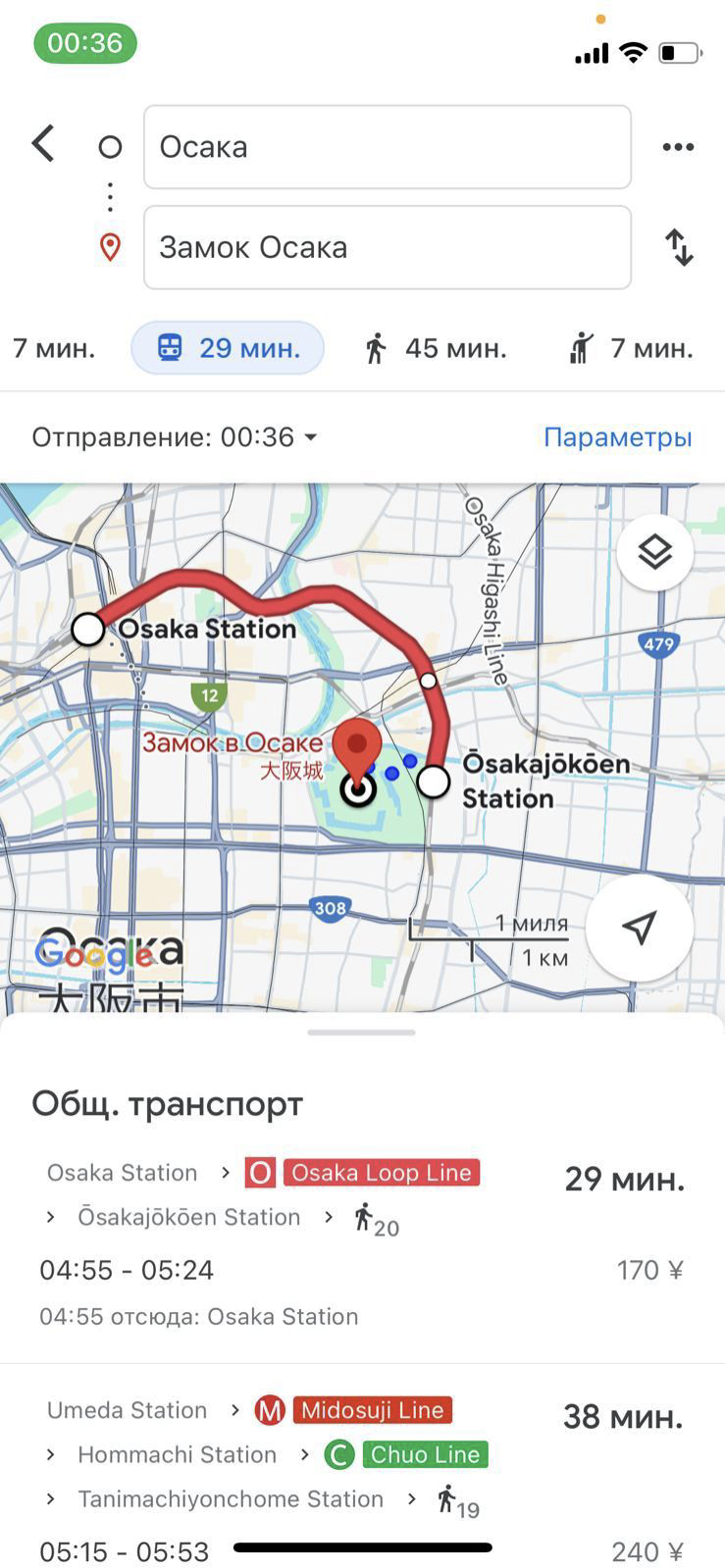This screenshot has width=725, height=1568.
Task: Tap the Osaka Loop Line badge
Action: point(380,1172)
